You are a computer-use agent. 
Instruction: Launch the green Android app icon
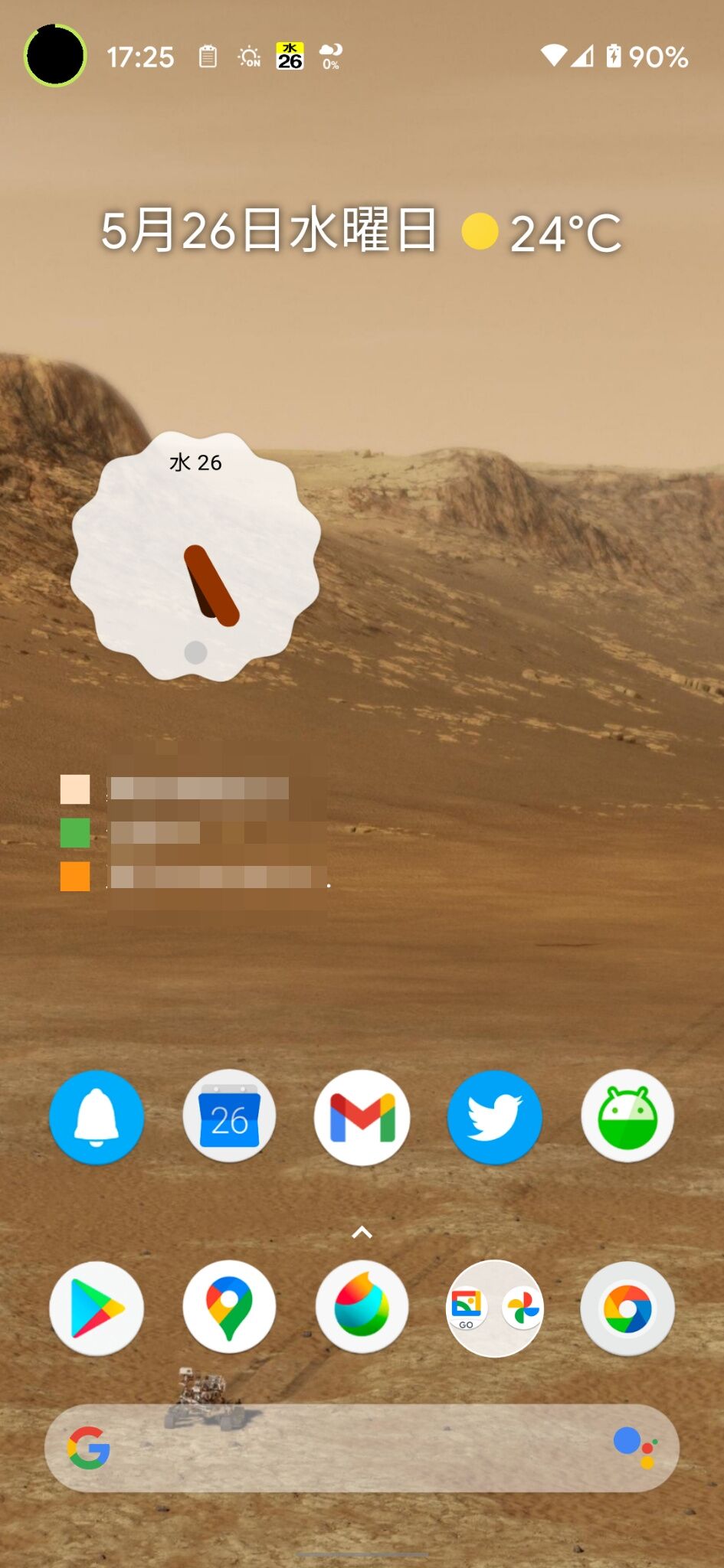[x=627, y=1117]
